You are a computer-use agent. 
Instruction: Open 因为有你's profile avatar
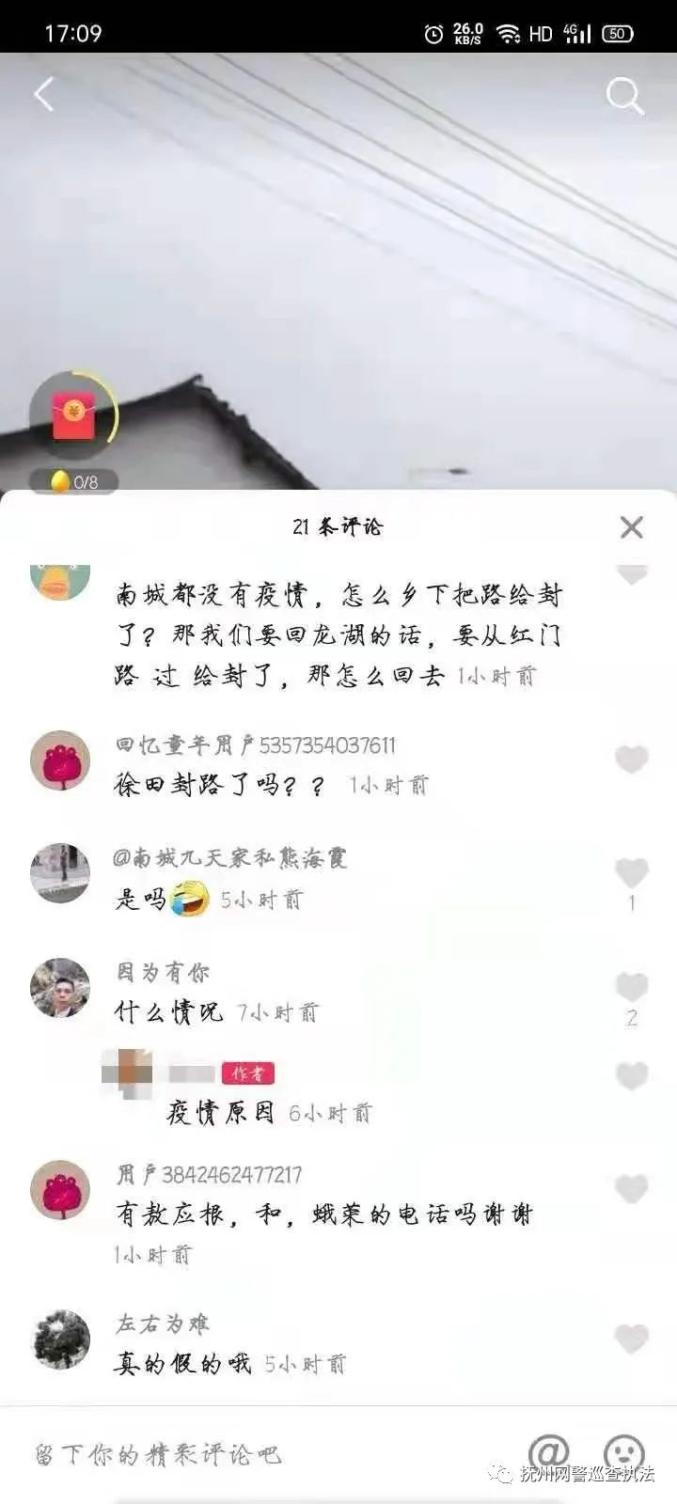pos(60,988)
